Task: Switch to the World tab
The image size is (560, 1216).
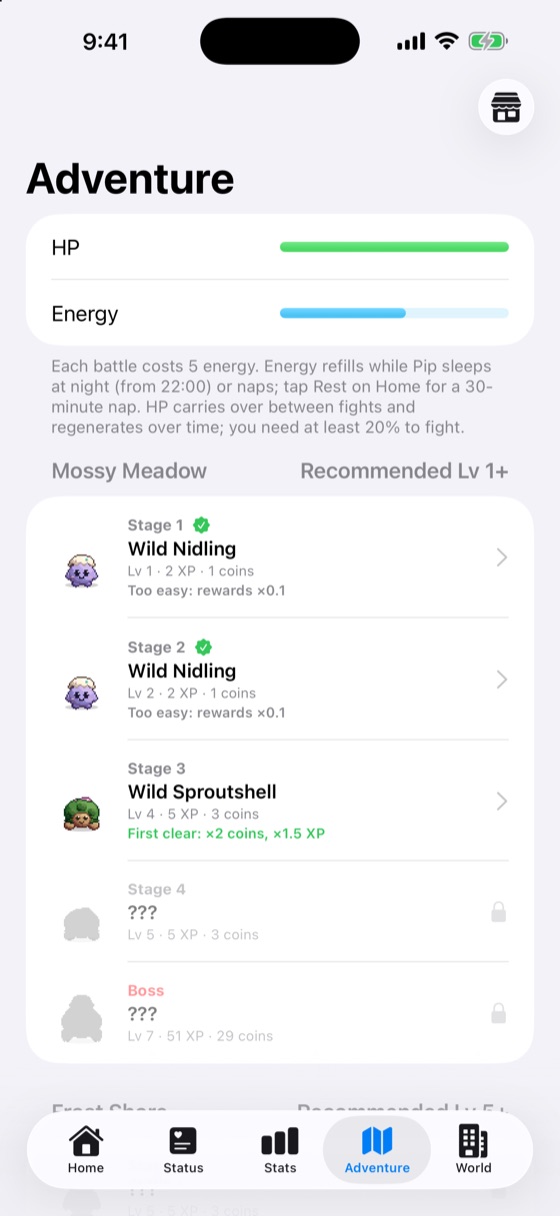Action: (474, 1149)
